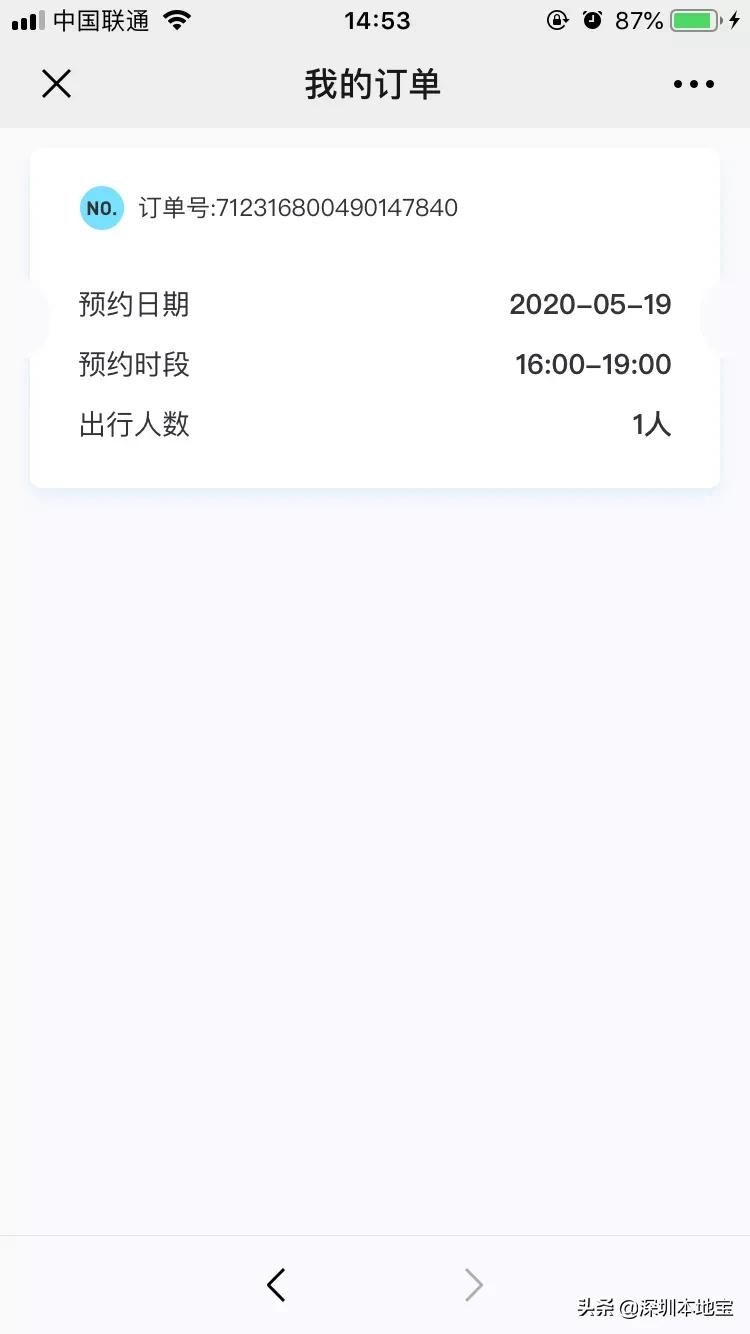
Task: Select the time slot 16:00-19:00
Action: pyautogui.click(x=592, y=364)
